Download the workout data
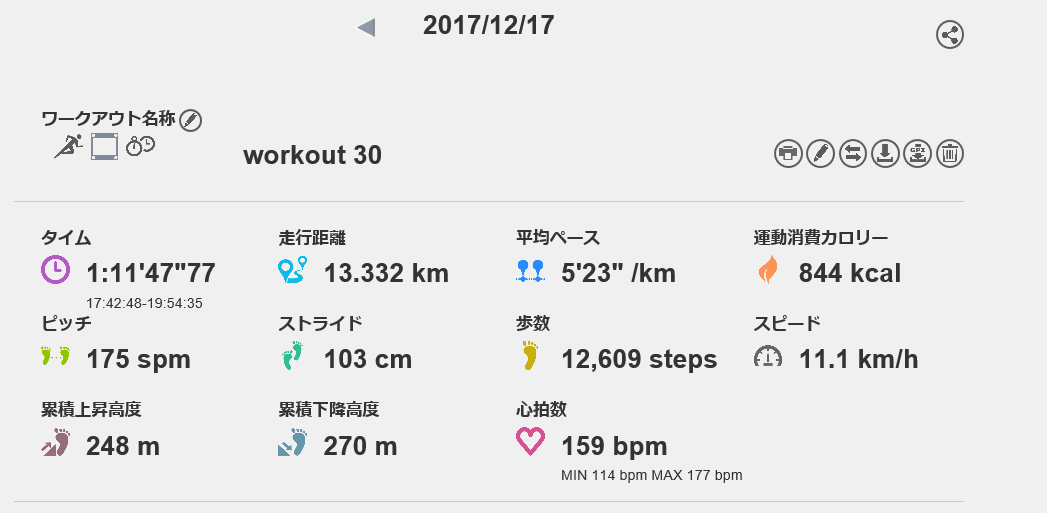1047x513 pixels. pyautogui.click(x=884, y=153)
